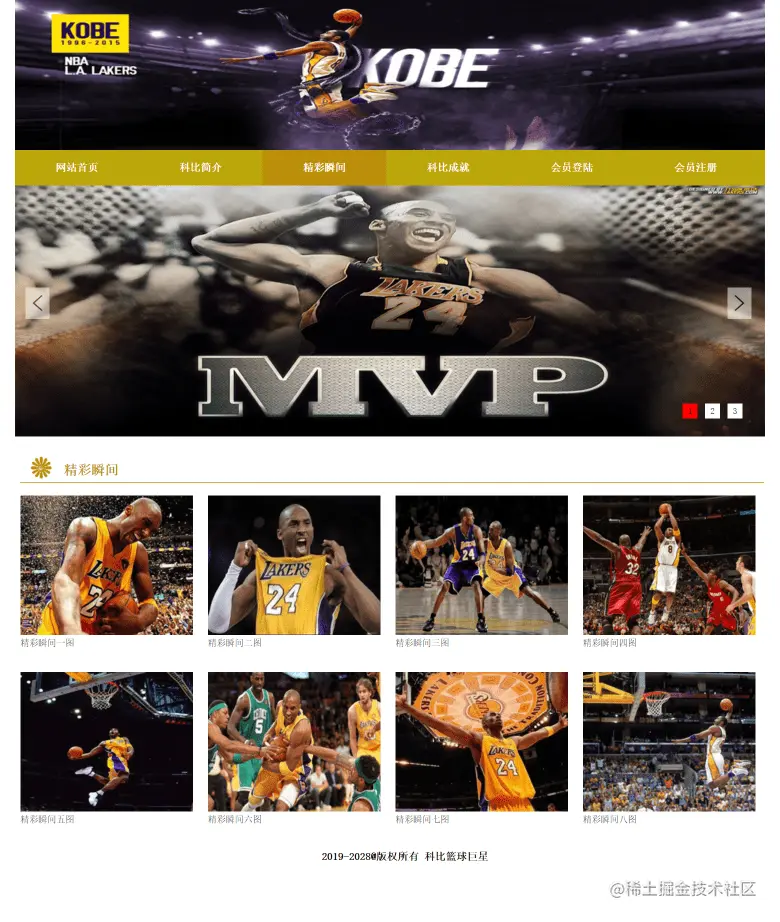Open photo 精彩瞬间六图
Viewport: 780px width, 922px height.
pyautogui.click(x=294, y=741)
